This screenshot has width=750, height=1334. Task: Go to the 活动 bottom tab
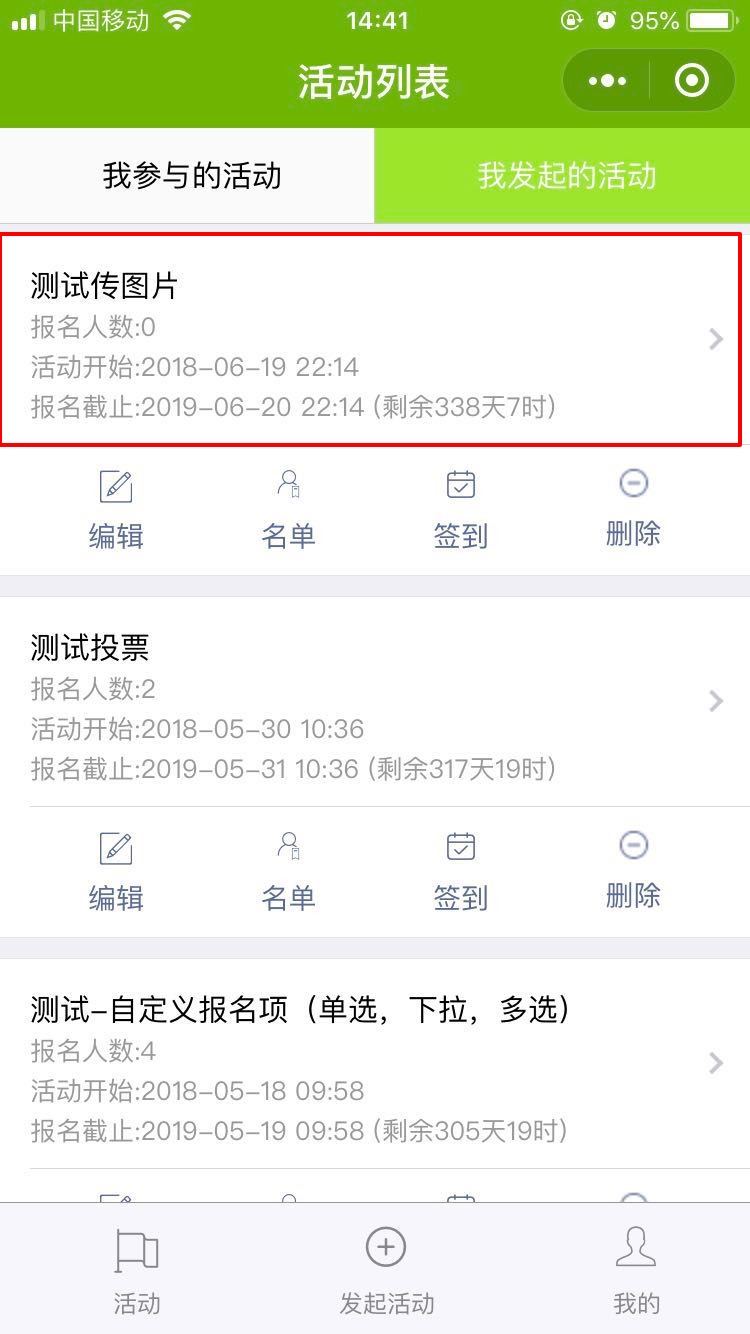pyautogui.click(x=137, y=1270)
